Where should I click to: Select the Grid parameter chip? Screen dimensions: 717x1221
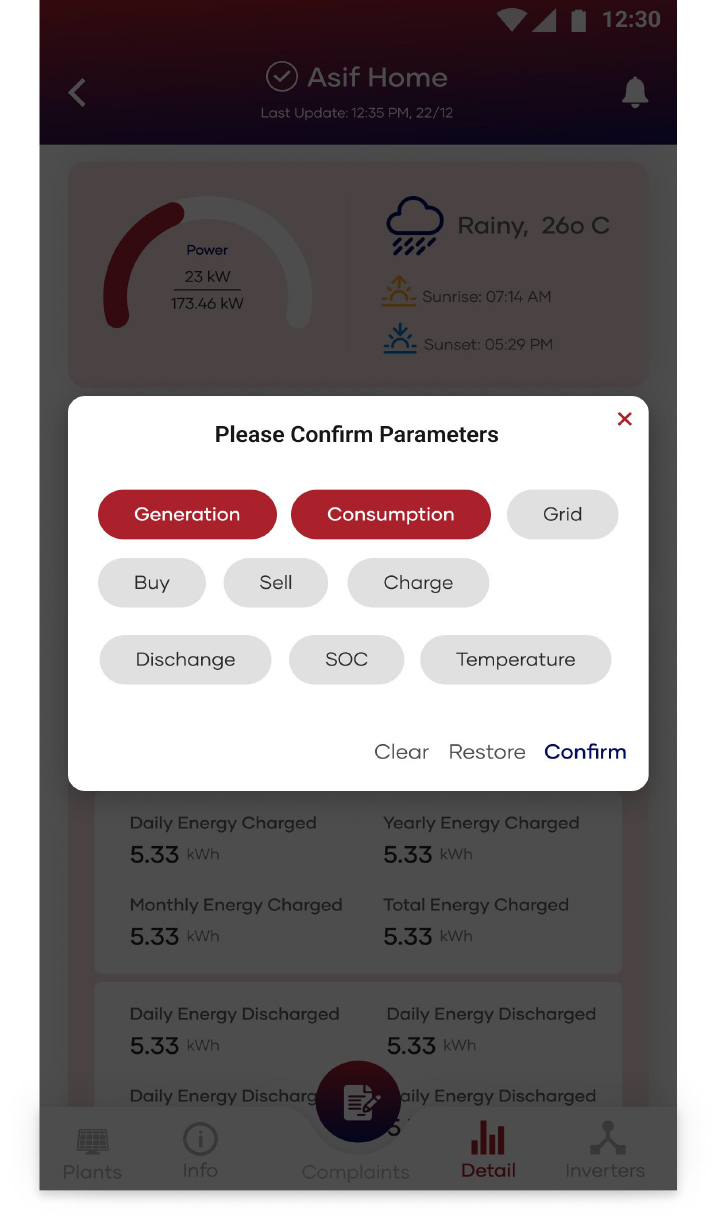point(562,514)
